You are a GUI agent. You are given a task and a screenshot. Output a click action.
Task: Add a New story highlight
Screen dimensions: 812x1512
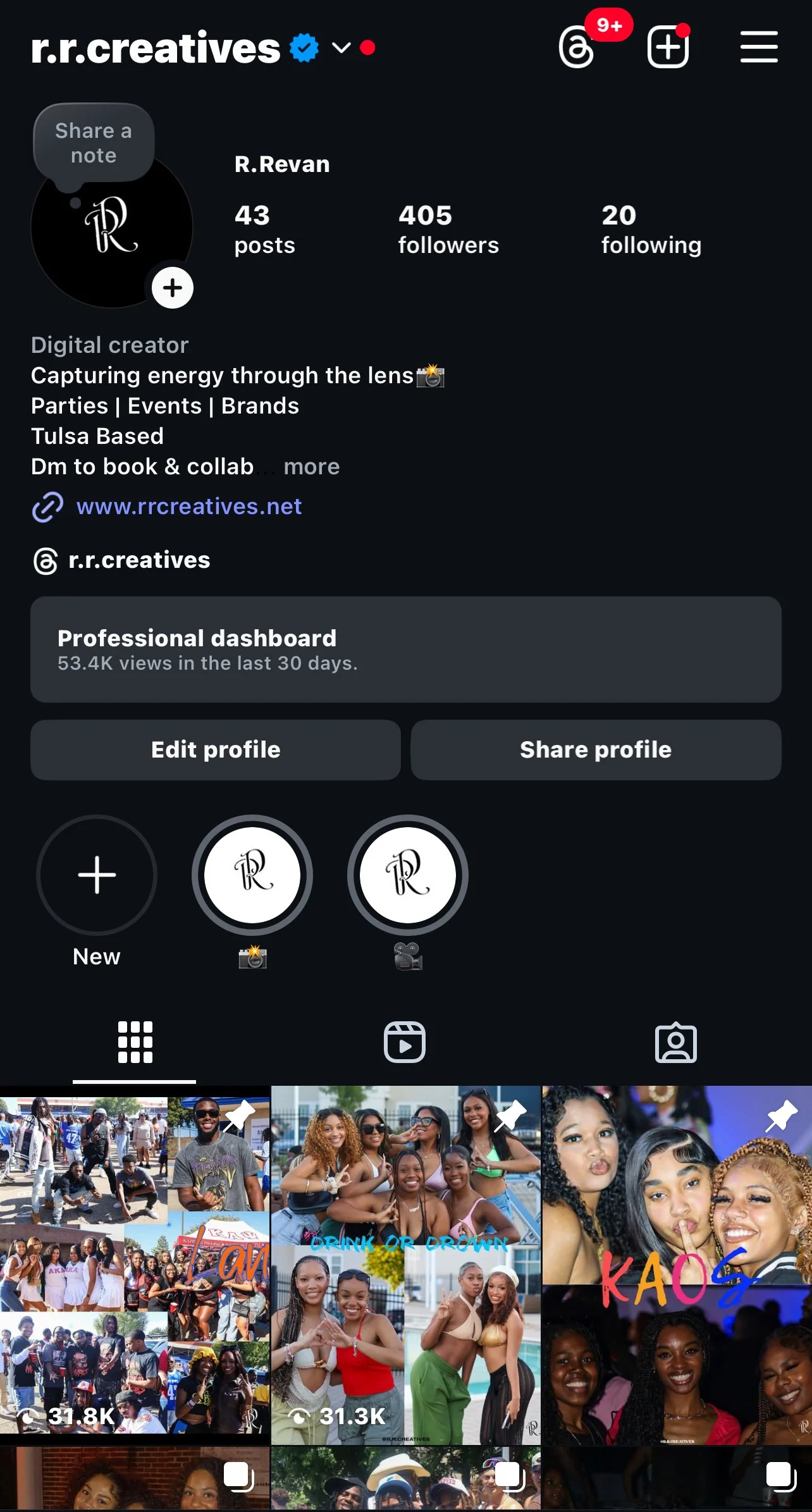point(97,876)
